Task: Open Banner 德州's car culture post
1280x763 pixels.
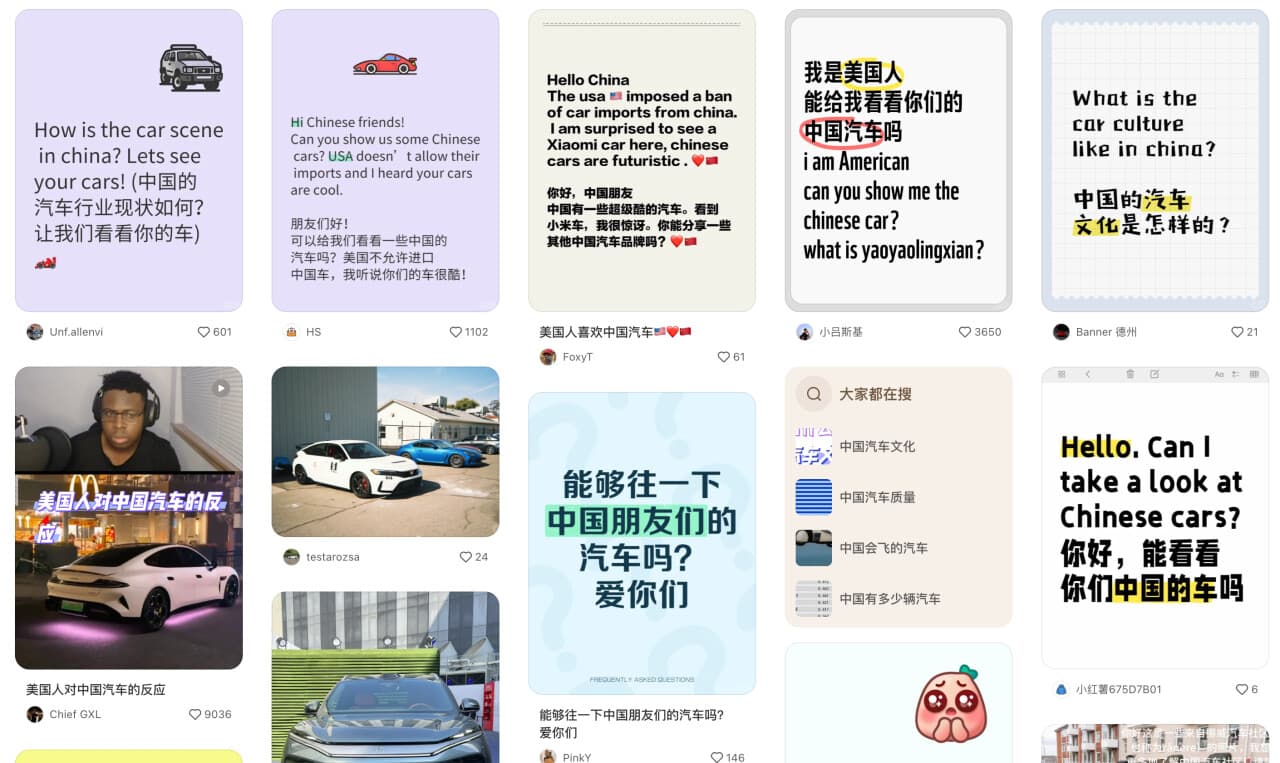Action: tap(1154, 160)
